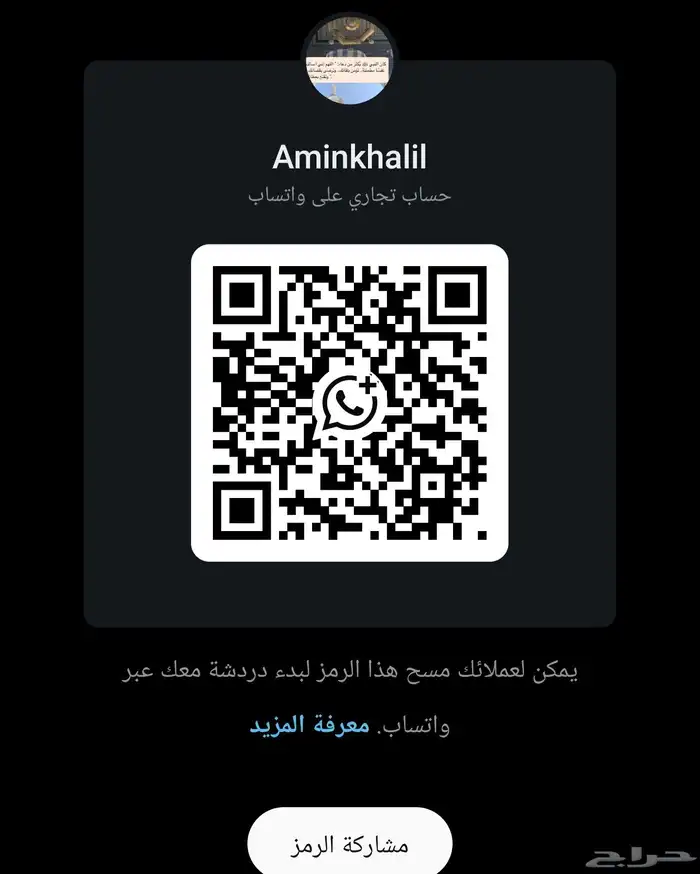Tap the مشاركة الرمز button
Screen dimensions: 700x874
pyautogui.click(x=349, y=843)
